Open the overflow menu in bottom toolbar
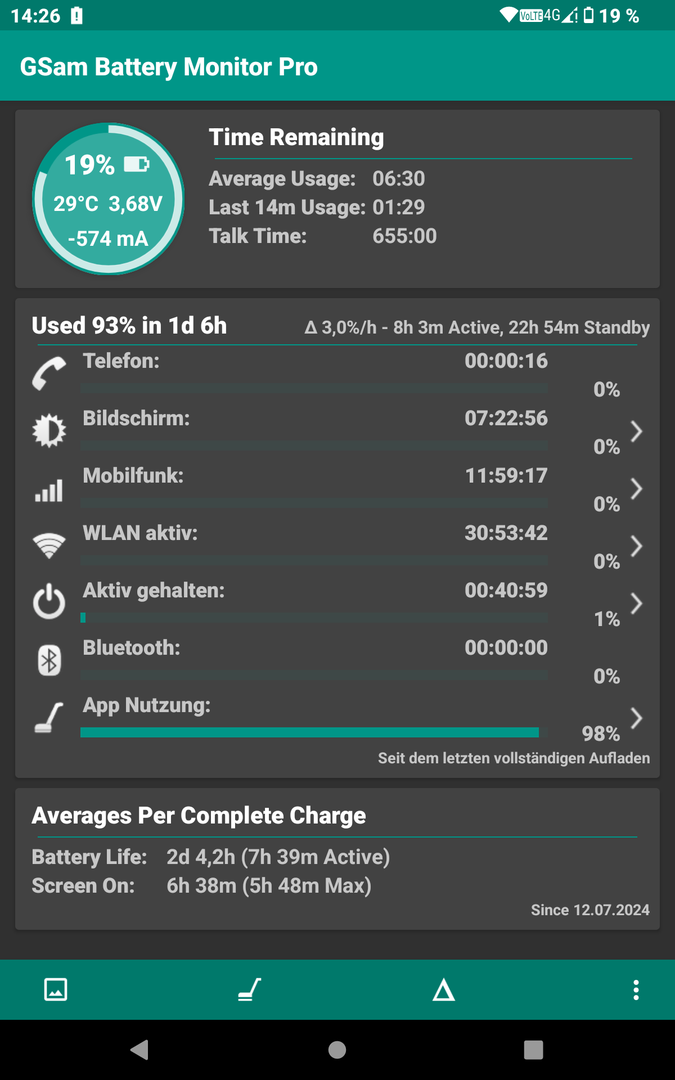This screenshot has width=675, height=1080. pyautogui.click(x=636, y=990)
